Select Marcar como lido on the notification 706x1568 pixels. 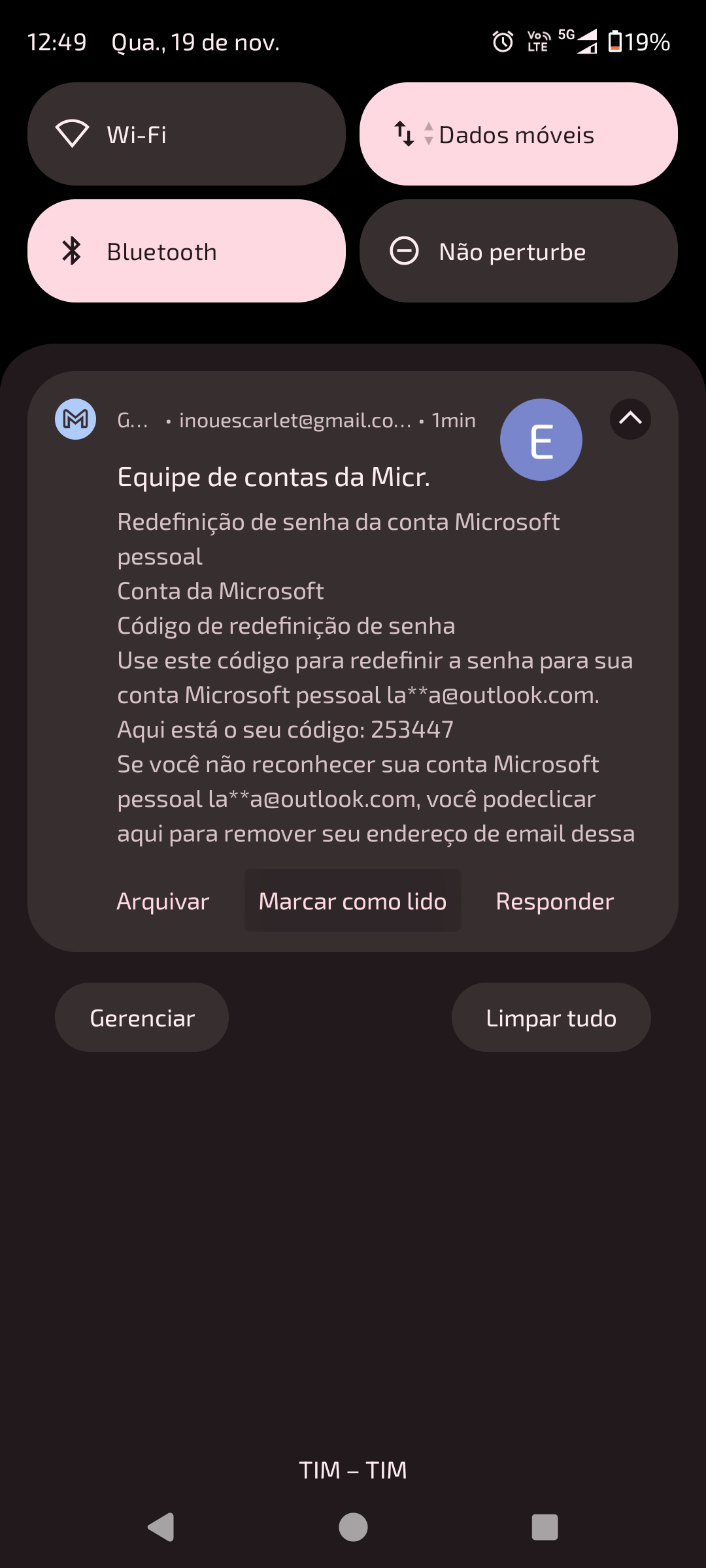coord(352,901)
